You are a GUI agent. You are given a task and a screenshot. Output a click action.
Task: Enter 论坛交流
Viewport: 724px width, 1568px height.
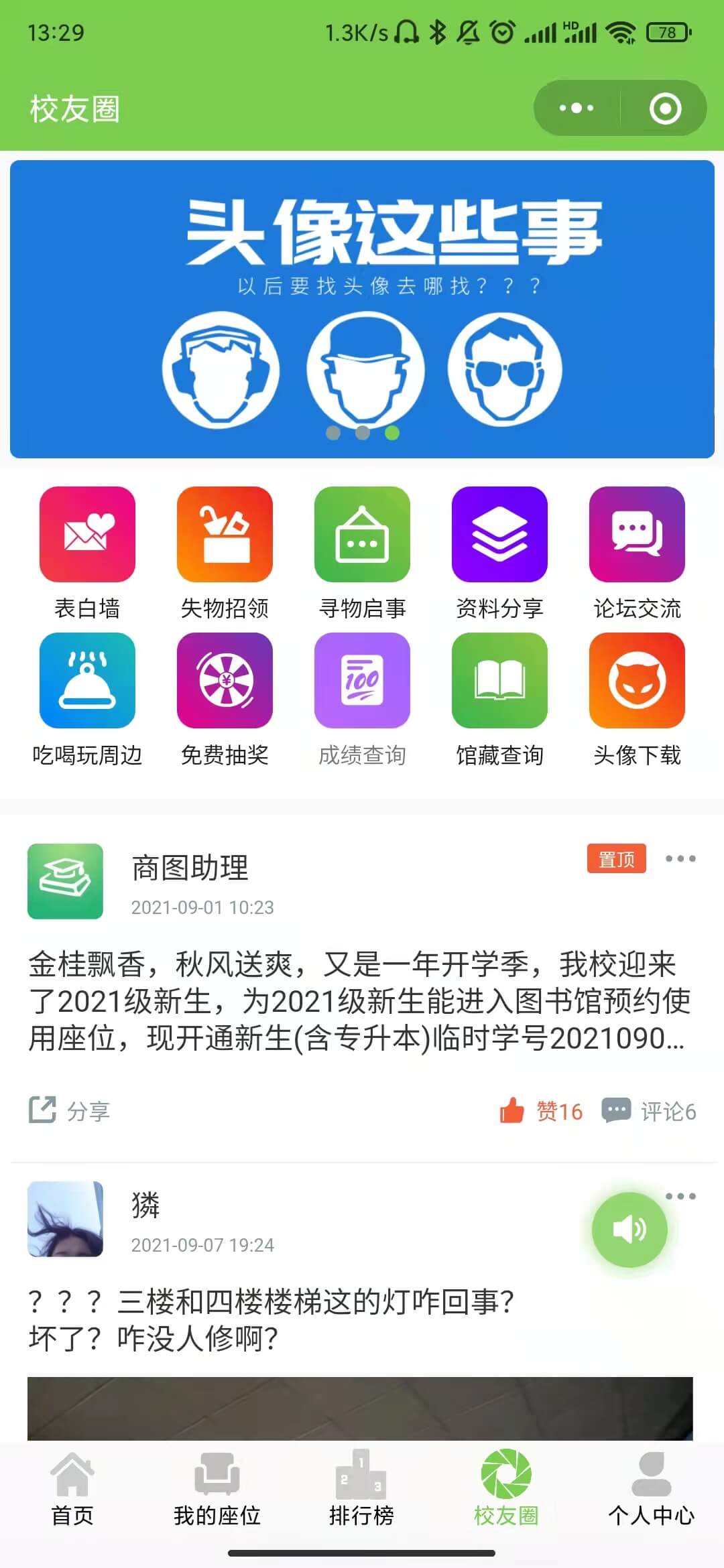tap(637, 535)
